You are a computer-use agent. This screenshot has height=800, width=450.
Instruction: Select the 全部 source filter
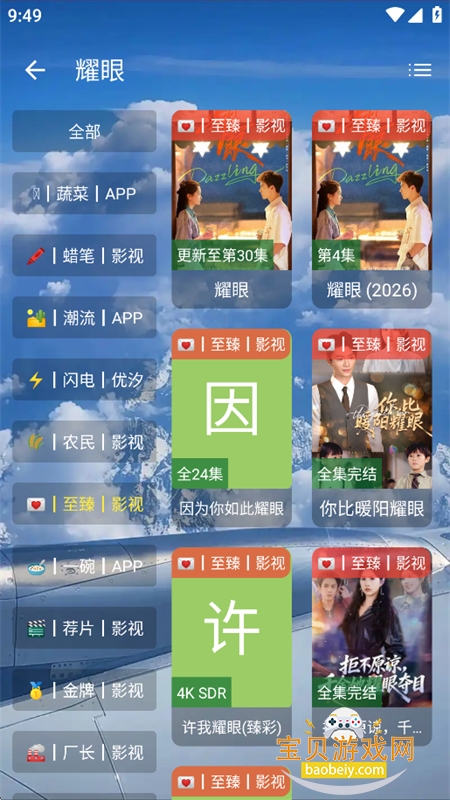pos(84,131)
